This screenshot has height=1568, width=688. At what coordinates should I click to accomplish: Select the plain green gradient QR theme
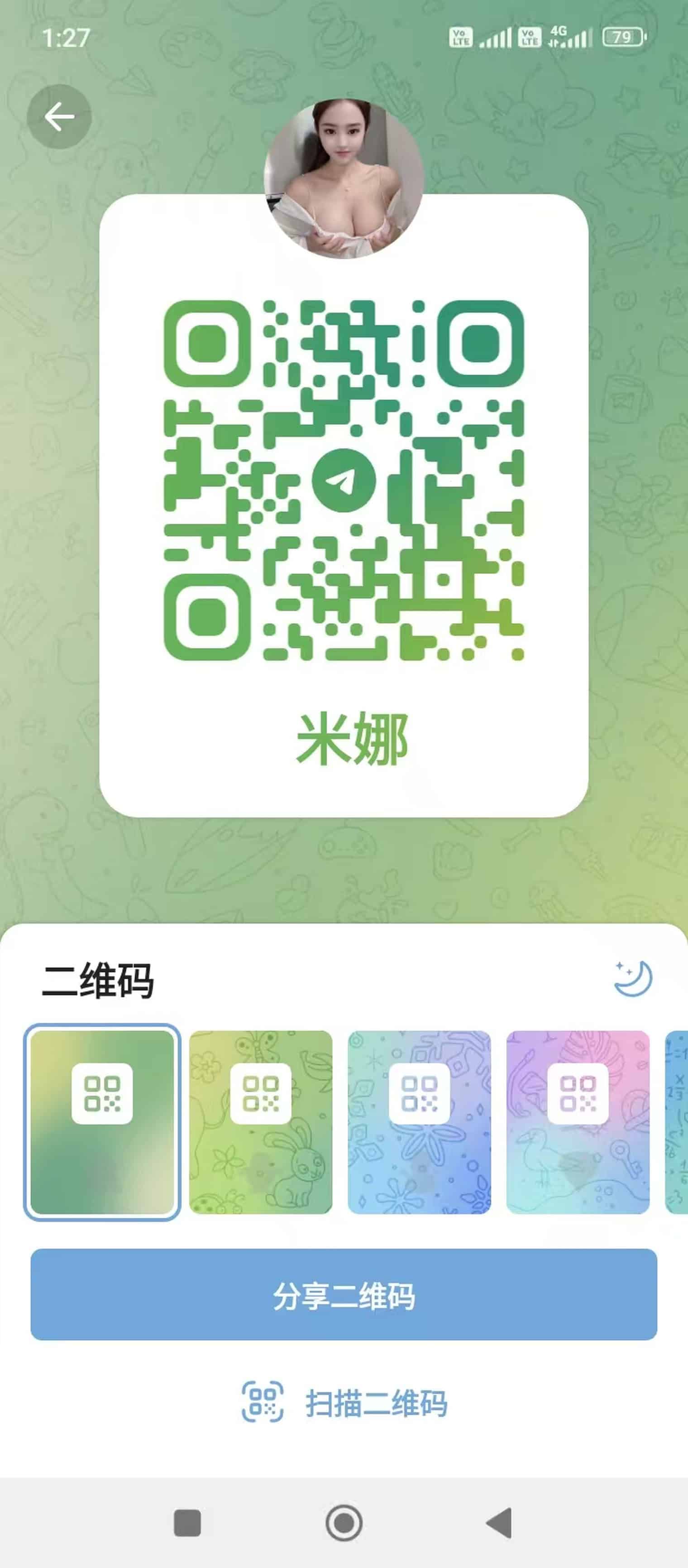pyautogui.click(x=102, y=1122)
